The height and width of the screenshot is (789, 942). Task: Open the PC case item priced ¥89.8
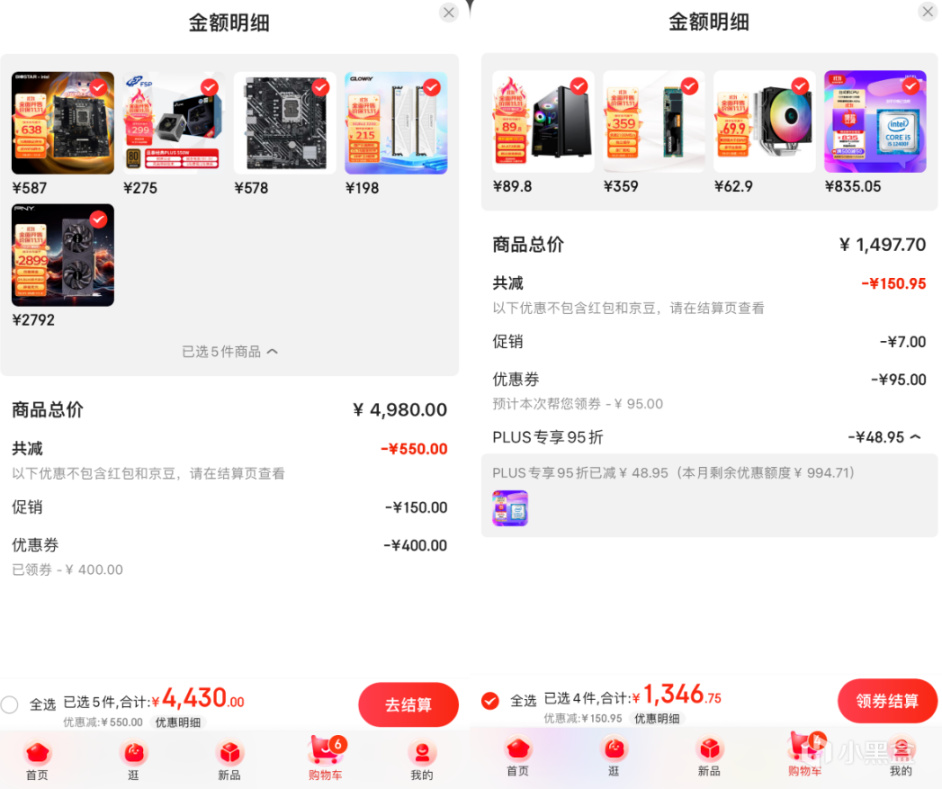pyautogui.click(x=542, y=122)
